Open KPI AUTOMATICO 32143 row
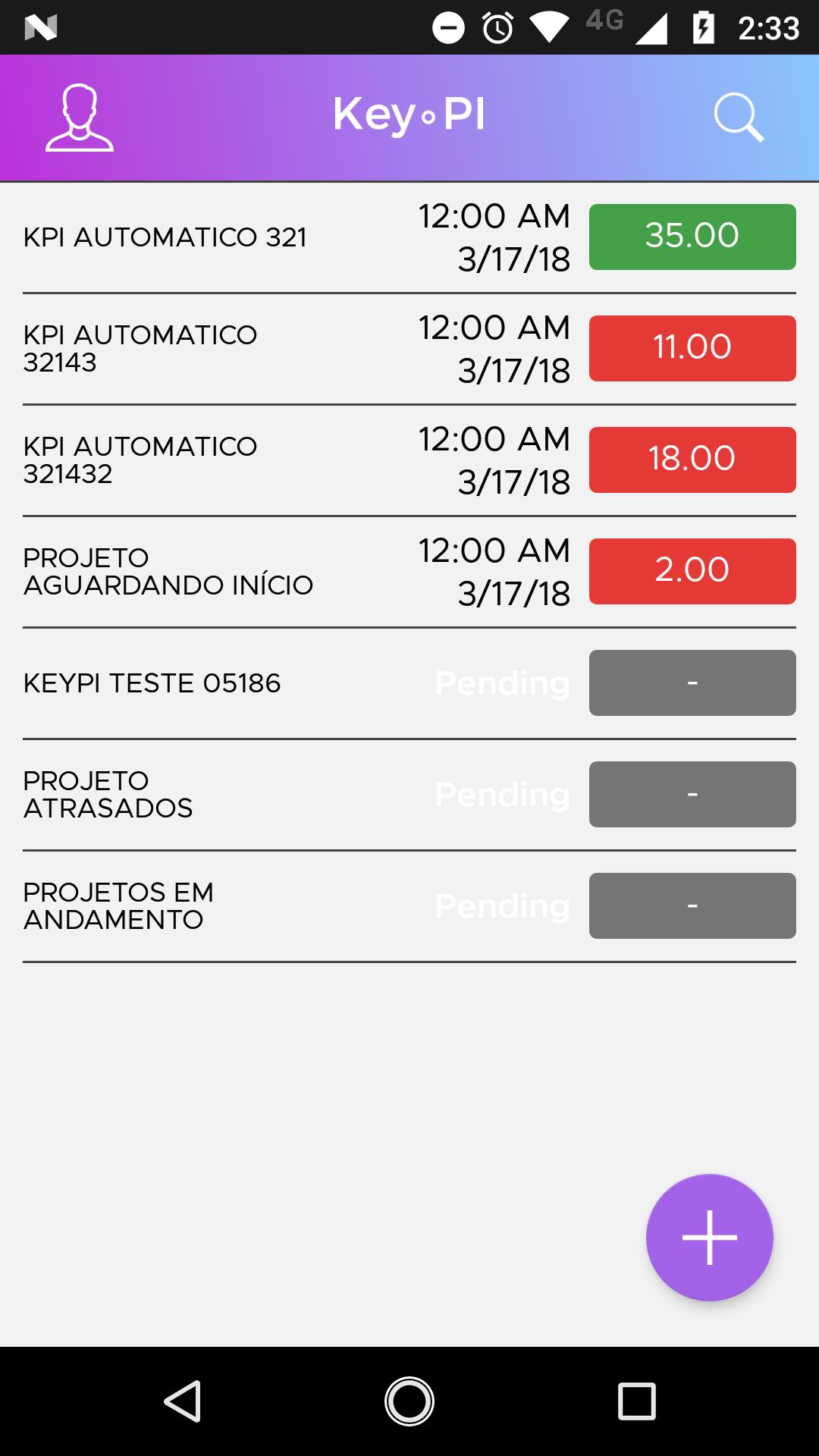 click(x=409, y=349)
